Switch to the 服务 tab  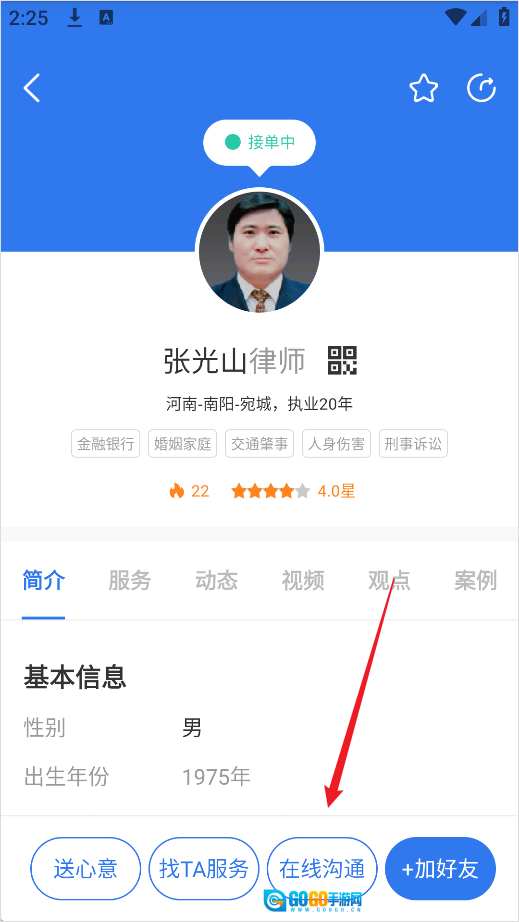(x=129, y=580)
